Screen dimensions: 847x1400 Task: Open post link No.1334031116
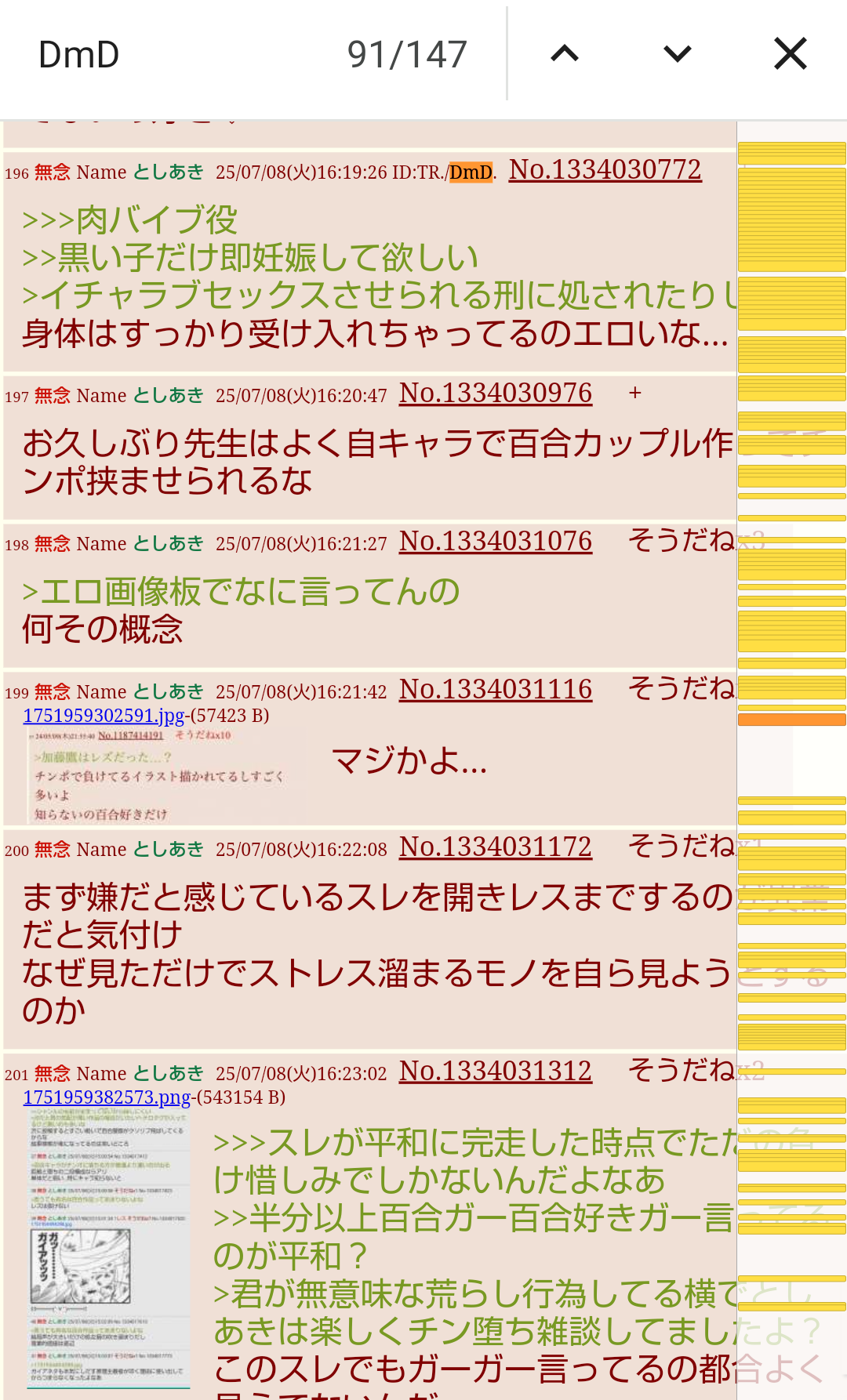(496, 689)
